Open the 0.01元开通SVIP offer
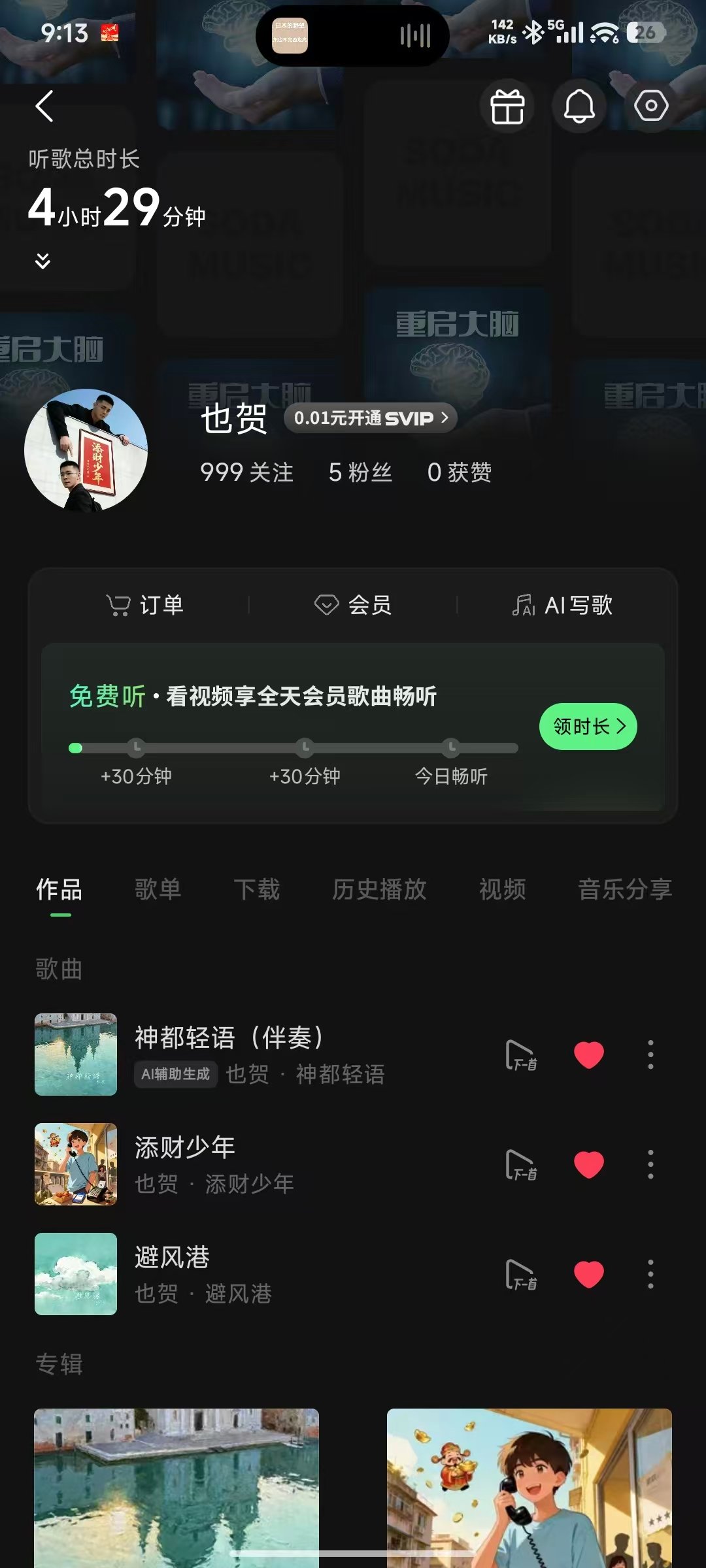Viewport: 706px width, 1568px height. tap(370, 418)
